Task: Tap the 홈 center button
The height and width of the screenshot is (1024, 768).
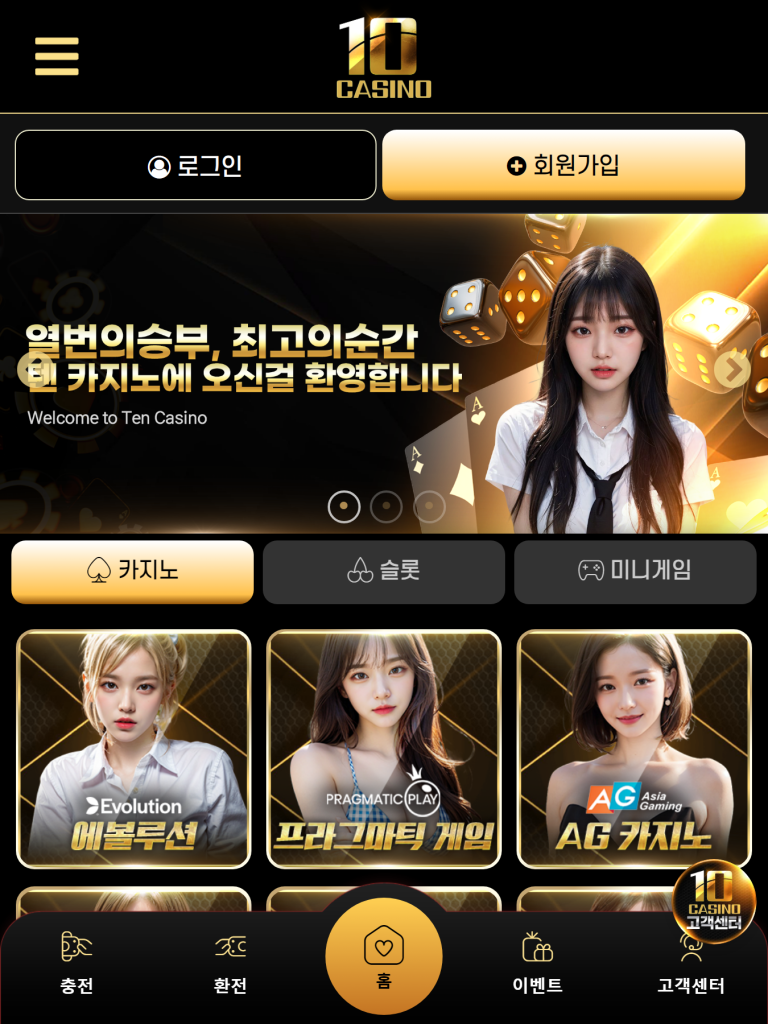Action: [384, 955]
